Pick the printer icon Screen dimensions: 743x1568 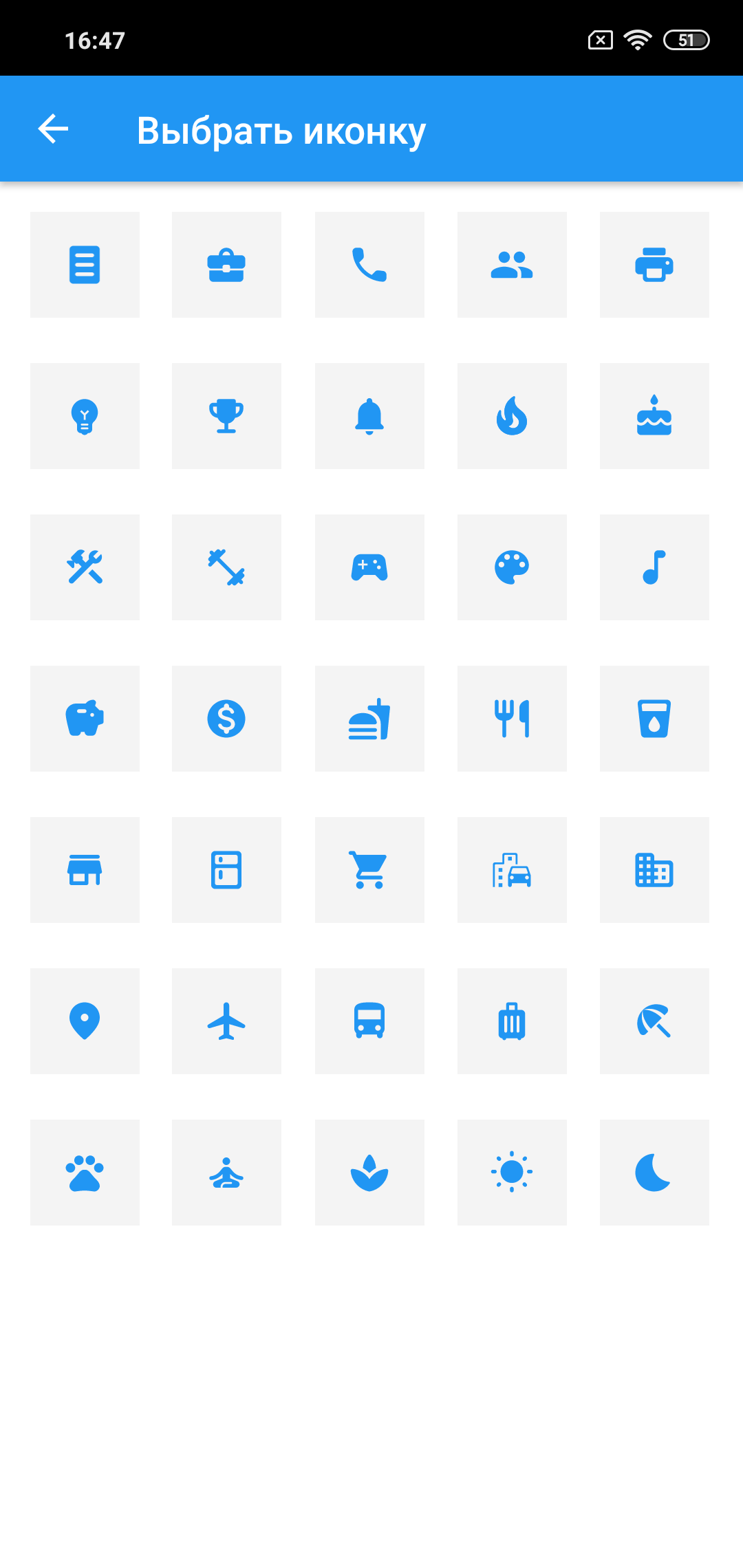pos(654,265)
